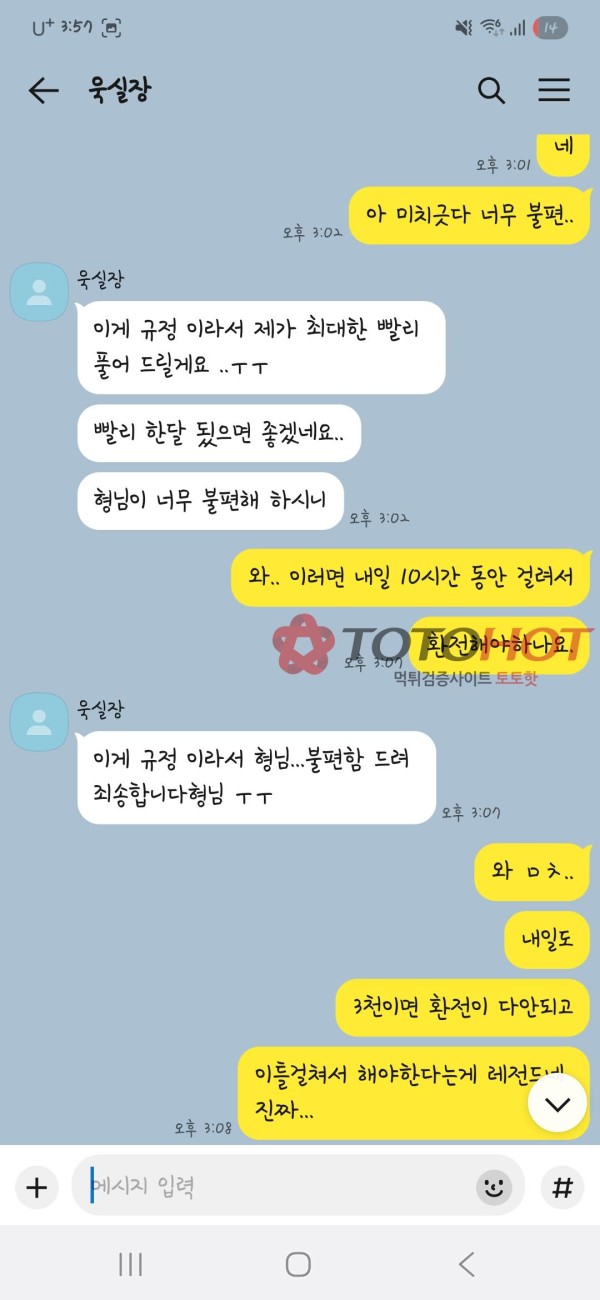The width and height of the screenshot is (600, 1300).
Task: Open the chat room menu
Action: point(554,91)
